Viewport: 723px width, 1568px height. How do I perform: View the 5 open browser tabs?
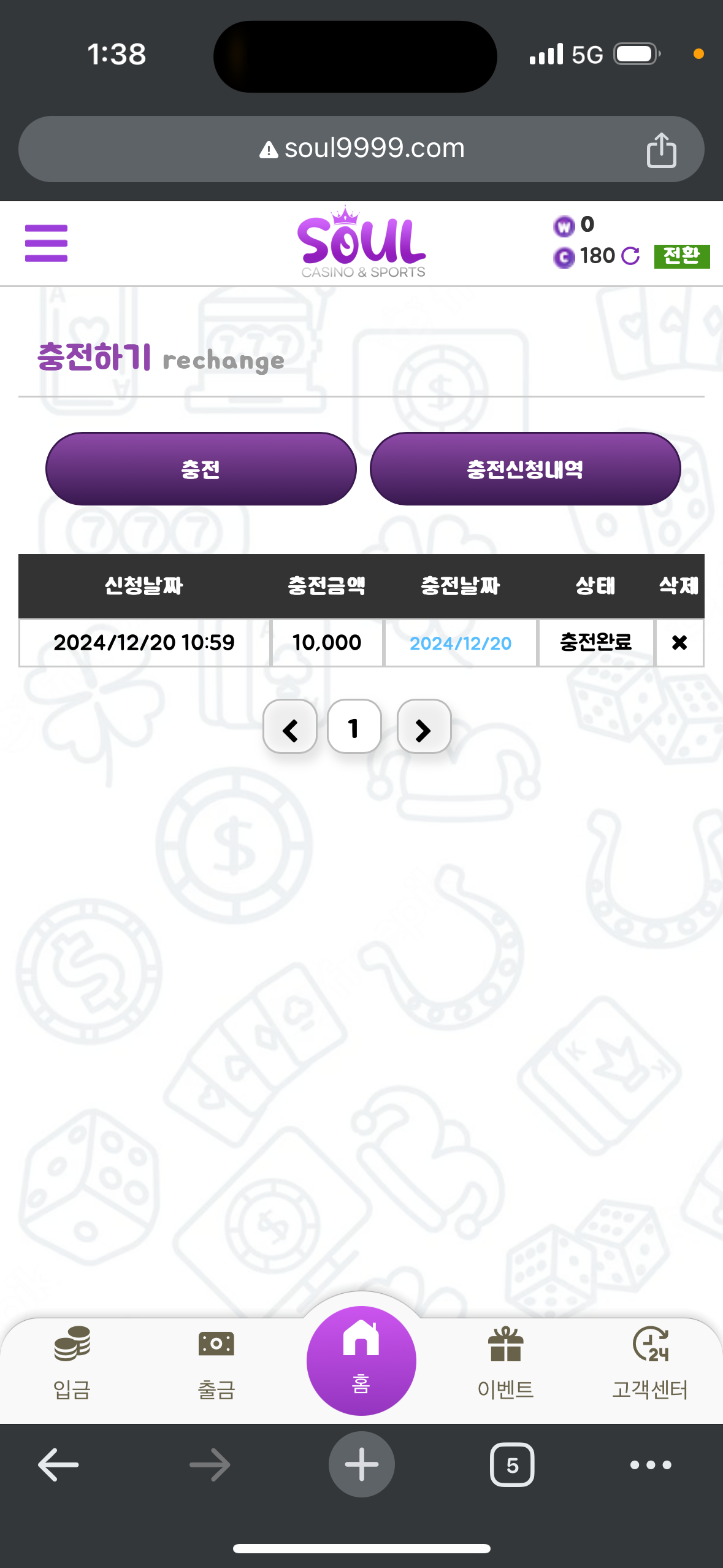click(x=512, y=1465)
